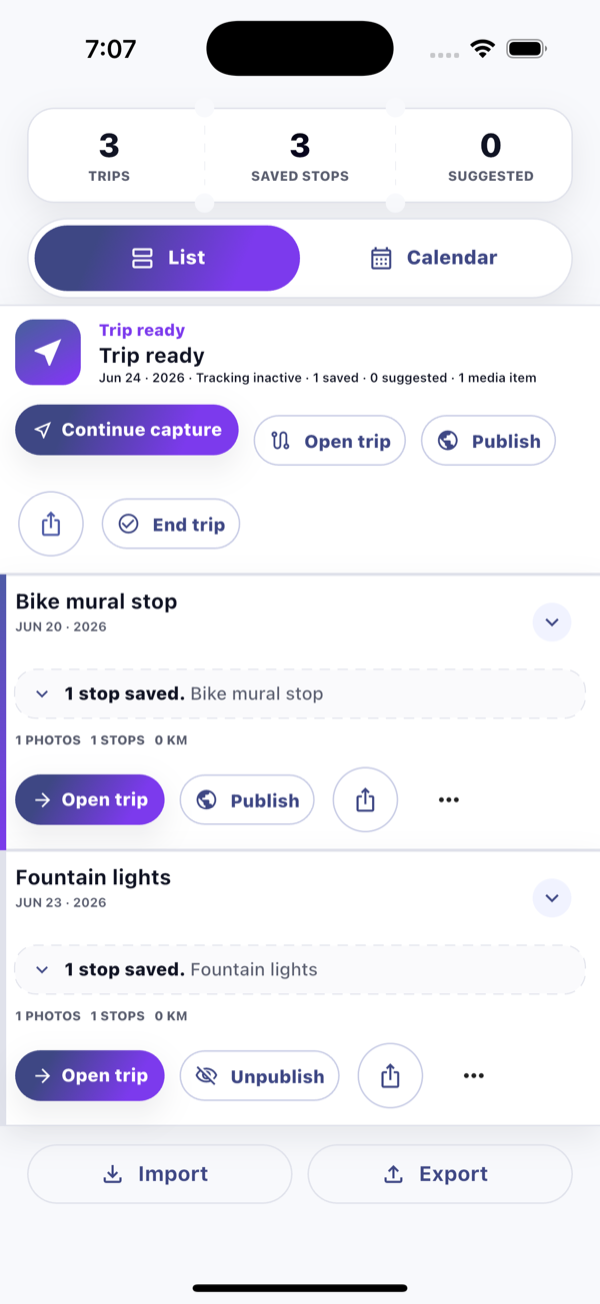Expand the saved stop row for Fountain lights
Viewport: 600px width, 1304px height.
(300, 969)
